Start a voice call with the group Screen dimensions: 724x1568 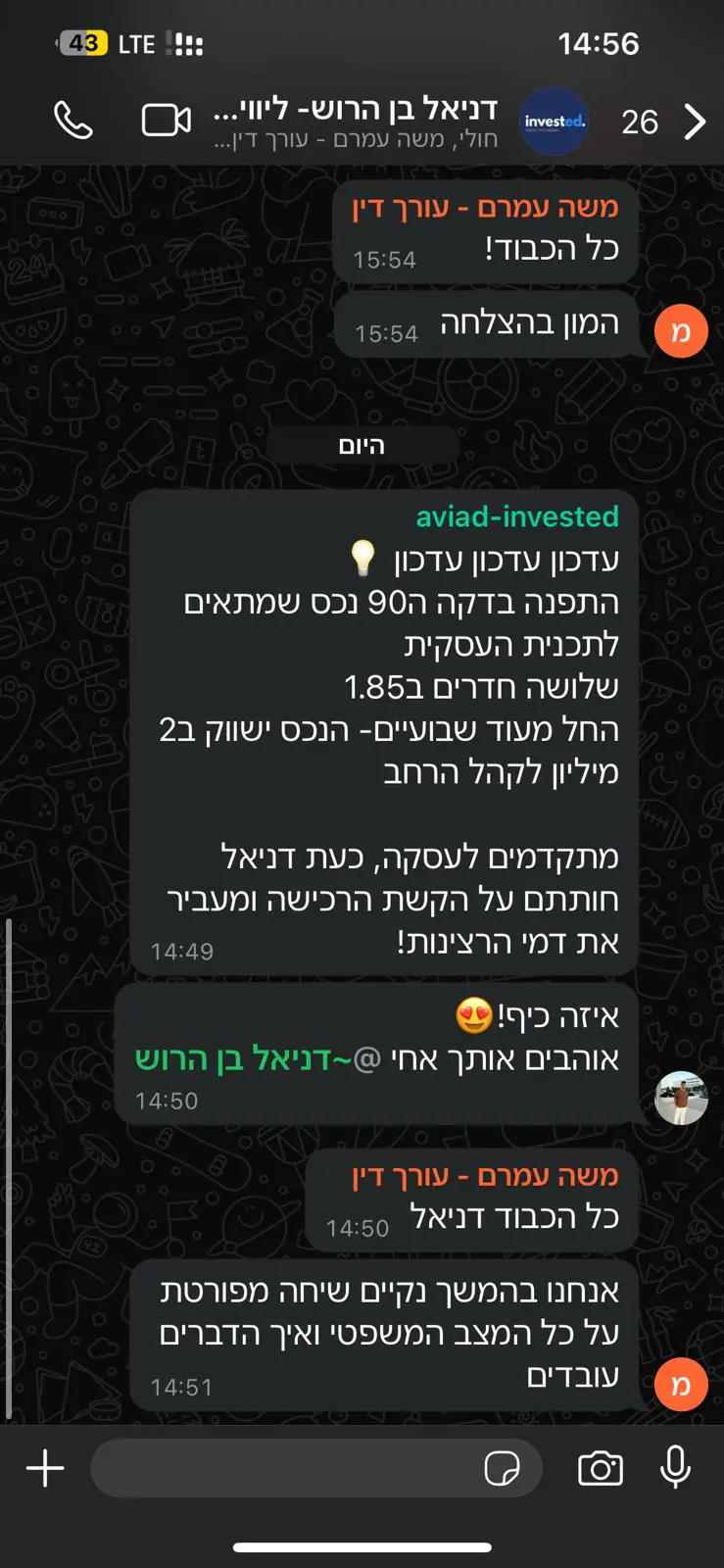coord(73,121)
